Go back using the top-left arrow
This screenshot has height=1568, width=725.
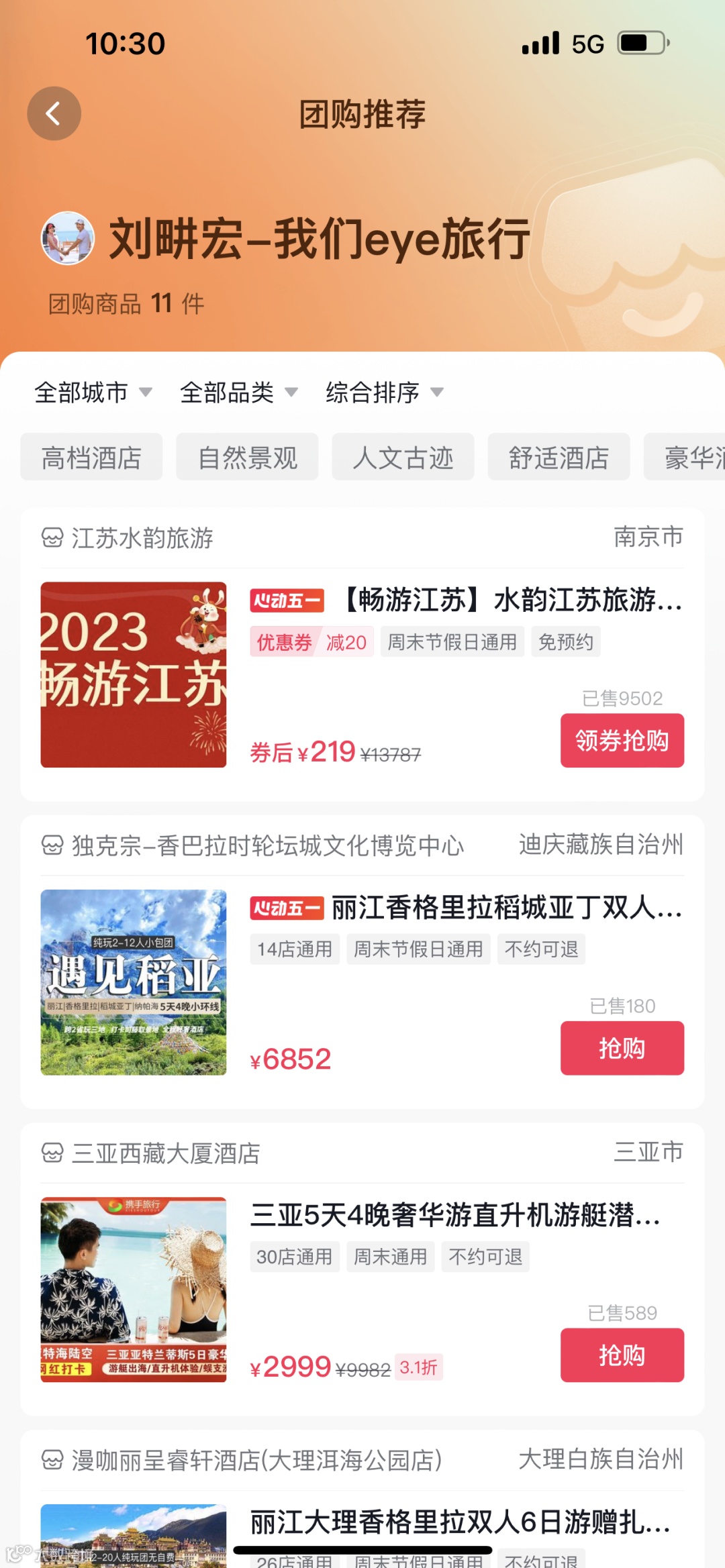coord(54,113)
